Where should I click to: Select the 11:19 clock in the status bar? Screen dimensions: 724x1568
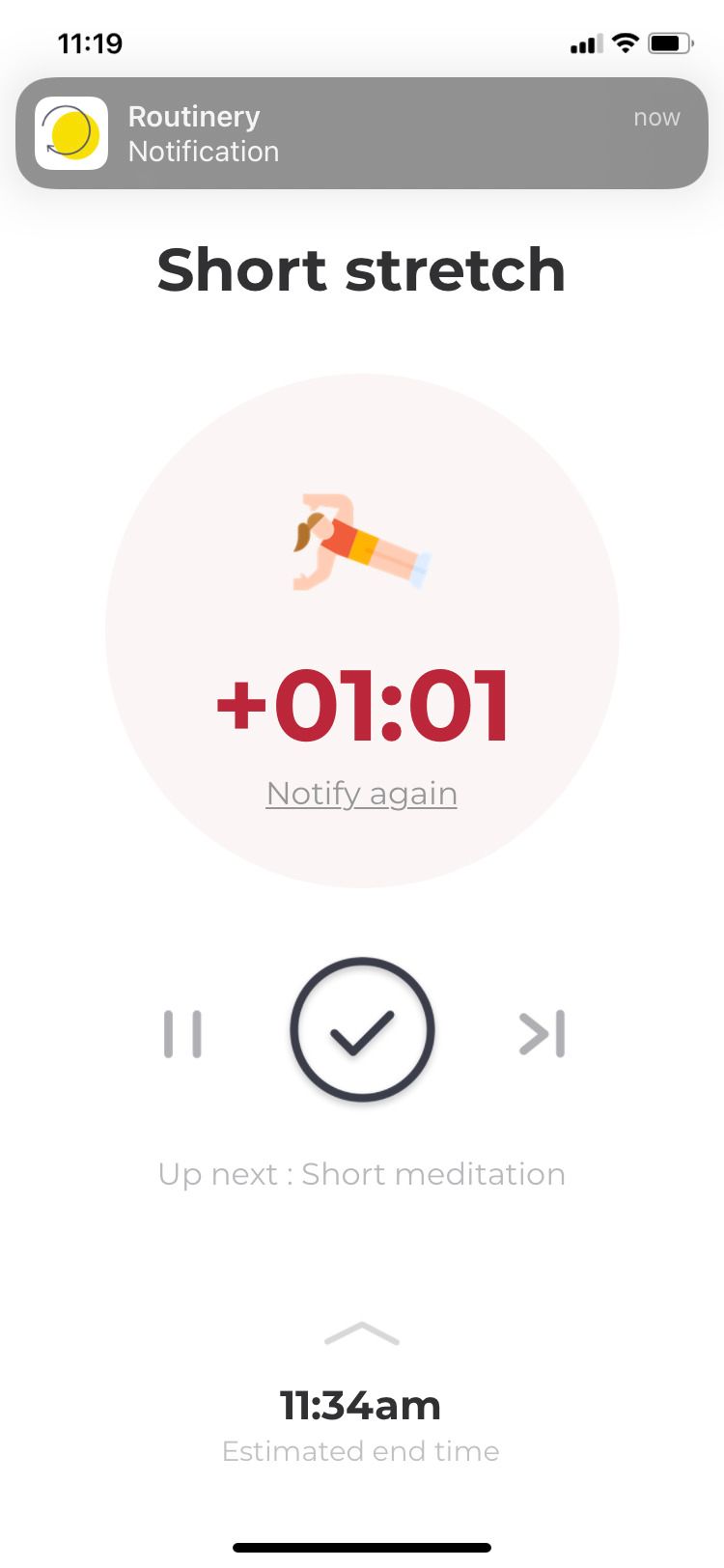(x=90, y=43)
